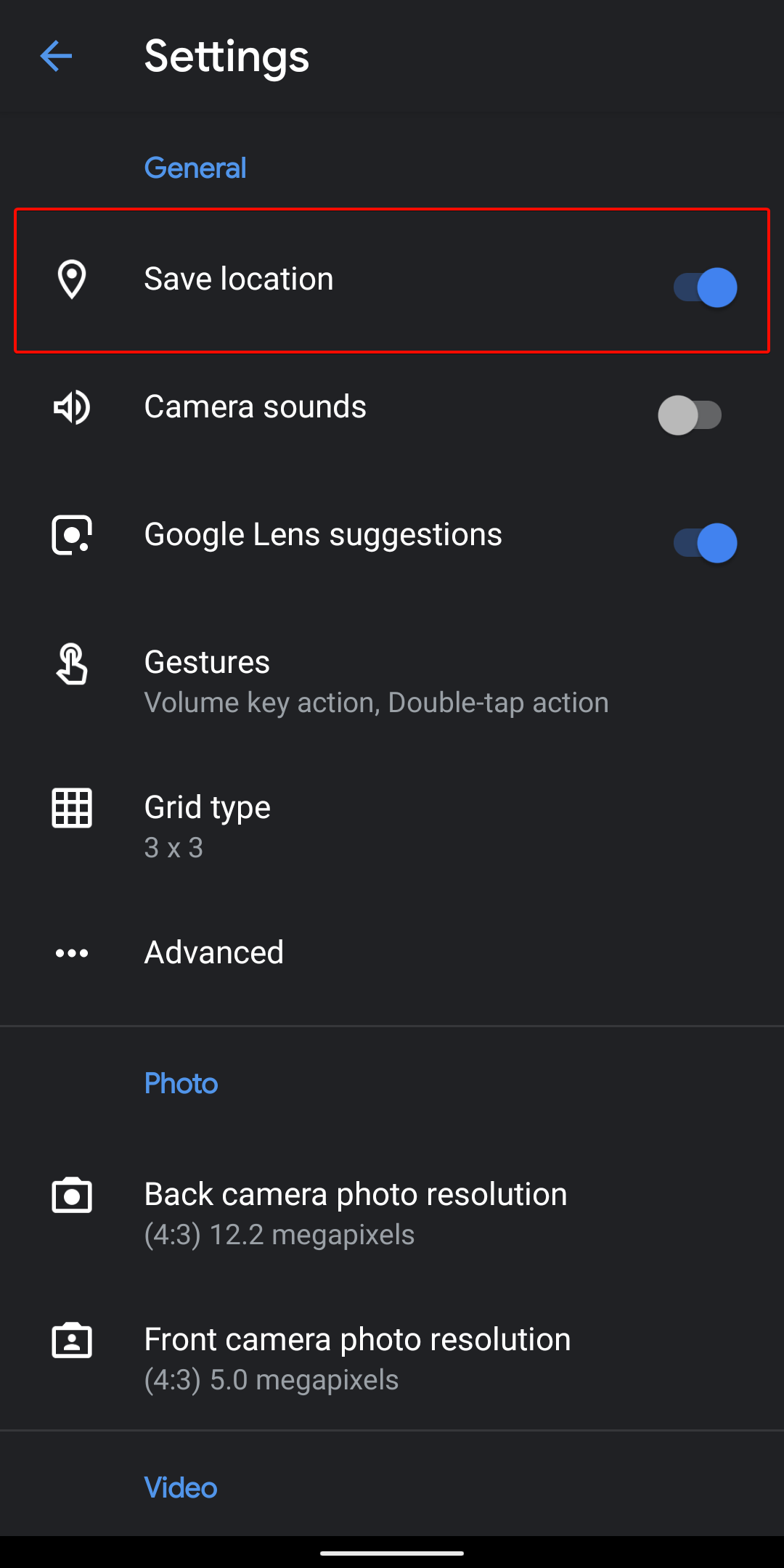This screenshot has width=784, height=1568.
Task: Go back using the top arrow
Action: coord(56,57)
